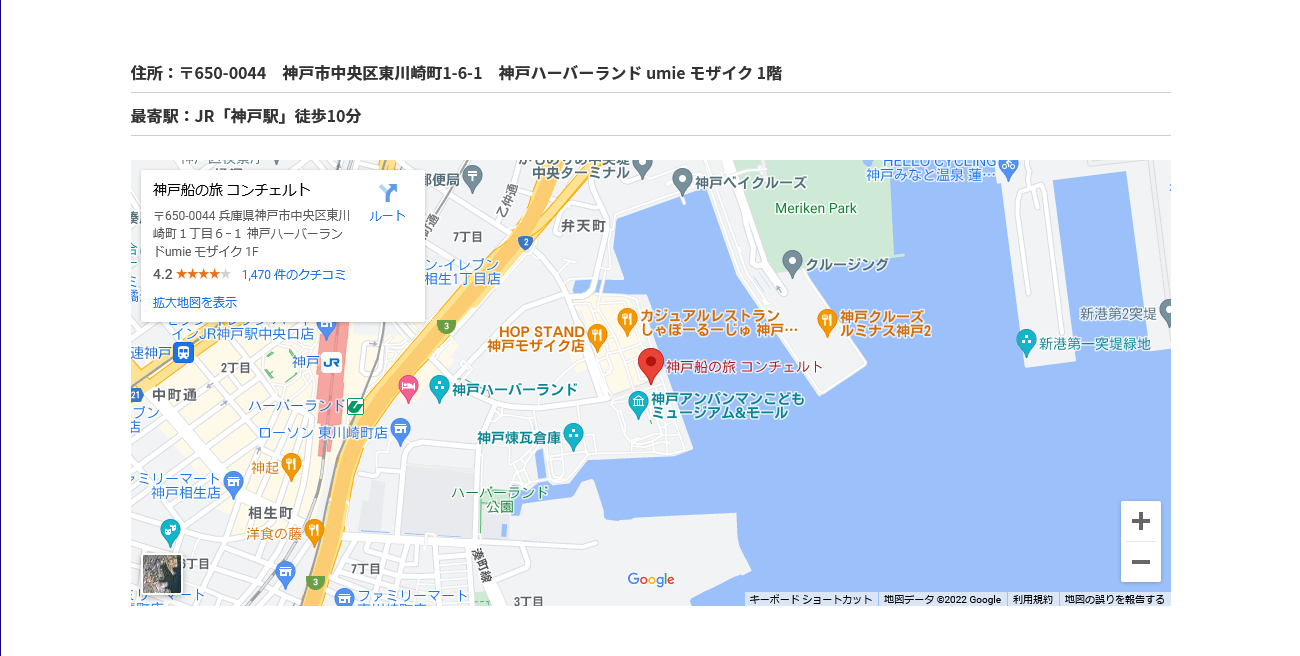Image resolution: width=1300 pixels, height=656 pixels.
Task: Open directions via the ルート button
Action: pos(387,202)
